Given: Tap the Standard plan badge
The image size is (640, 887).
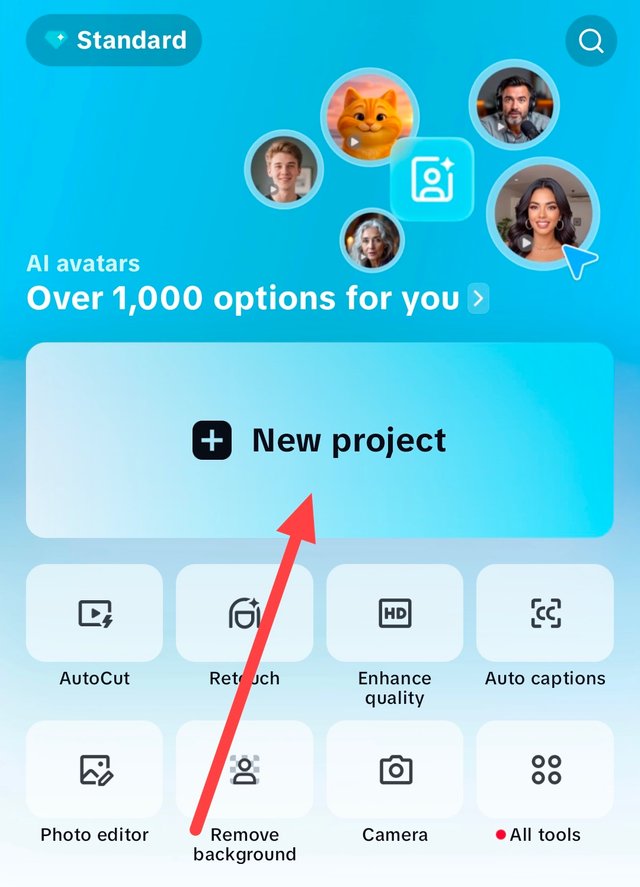Looking at the screenshot, I should pos(114,41).
